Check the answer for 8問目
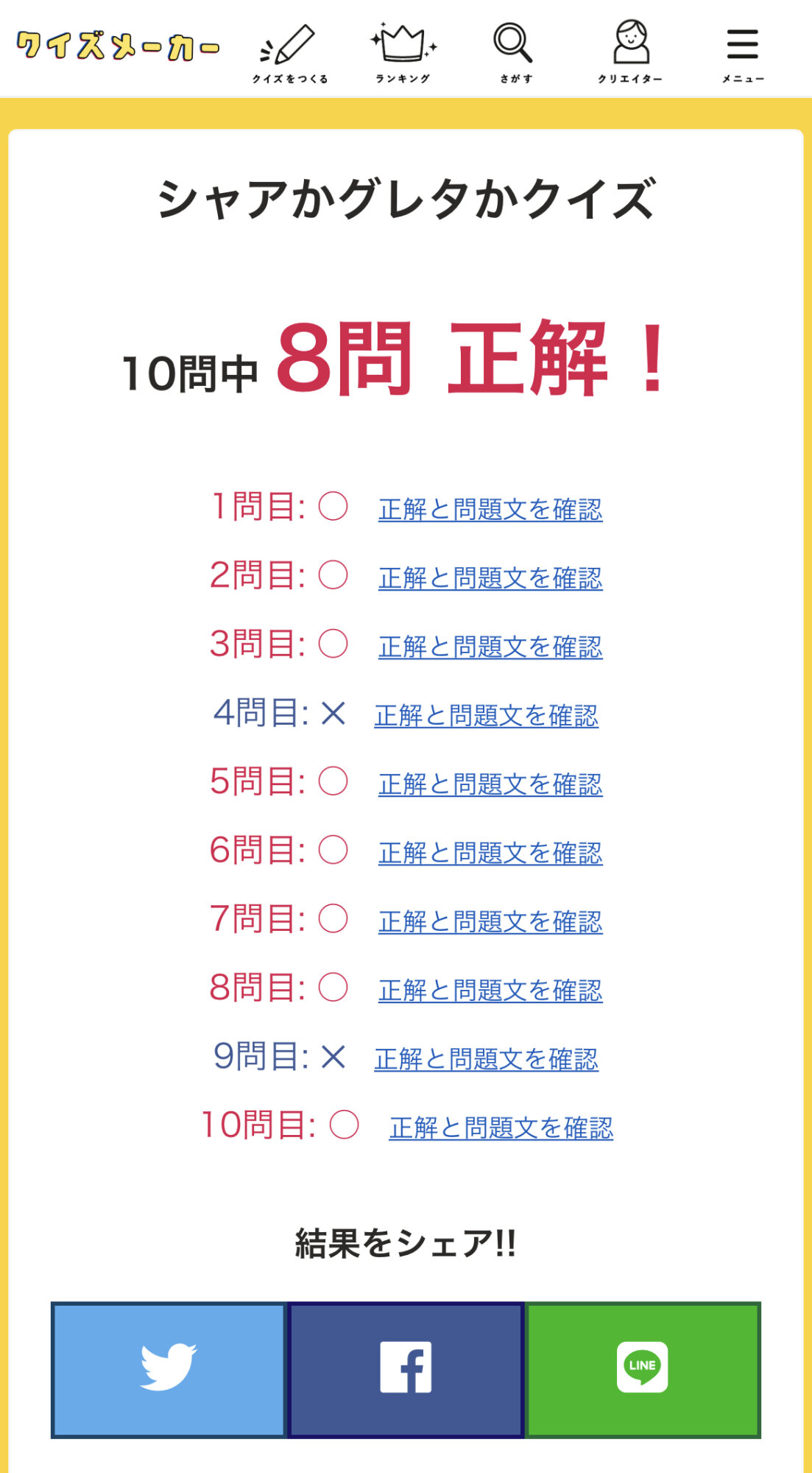The image size is (812, 1473). [490, 991]
